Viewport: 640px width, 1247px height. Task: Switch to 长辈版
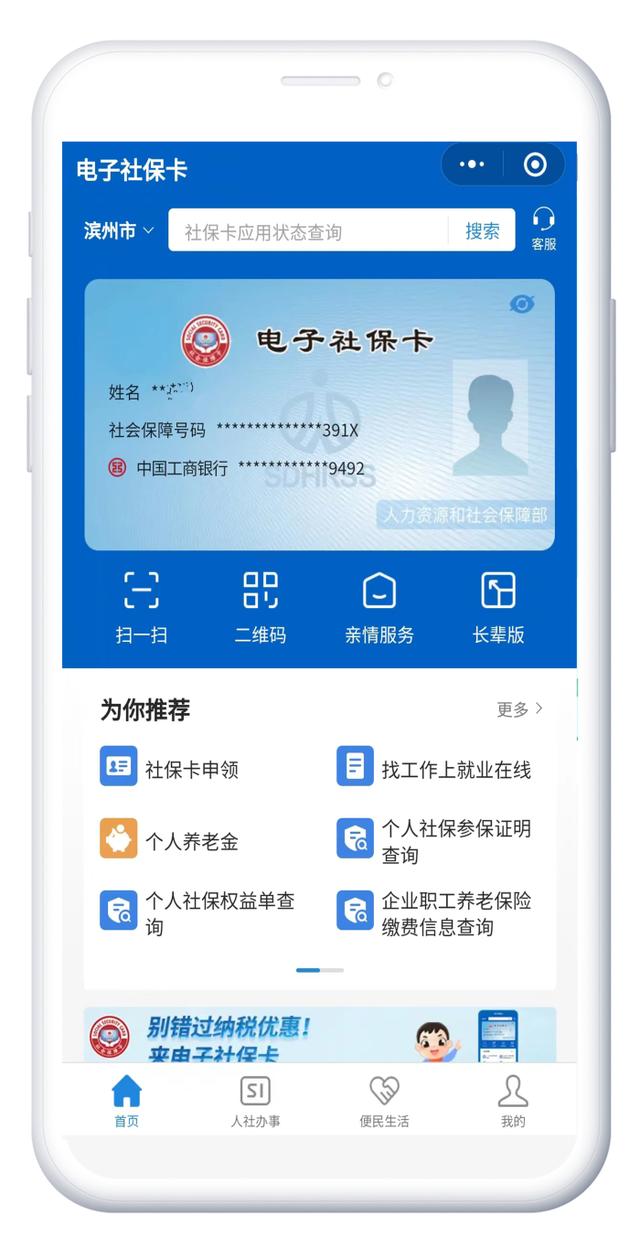(x=498, y=607)
